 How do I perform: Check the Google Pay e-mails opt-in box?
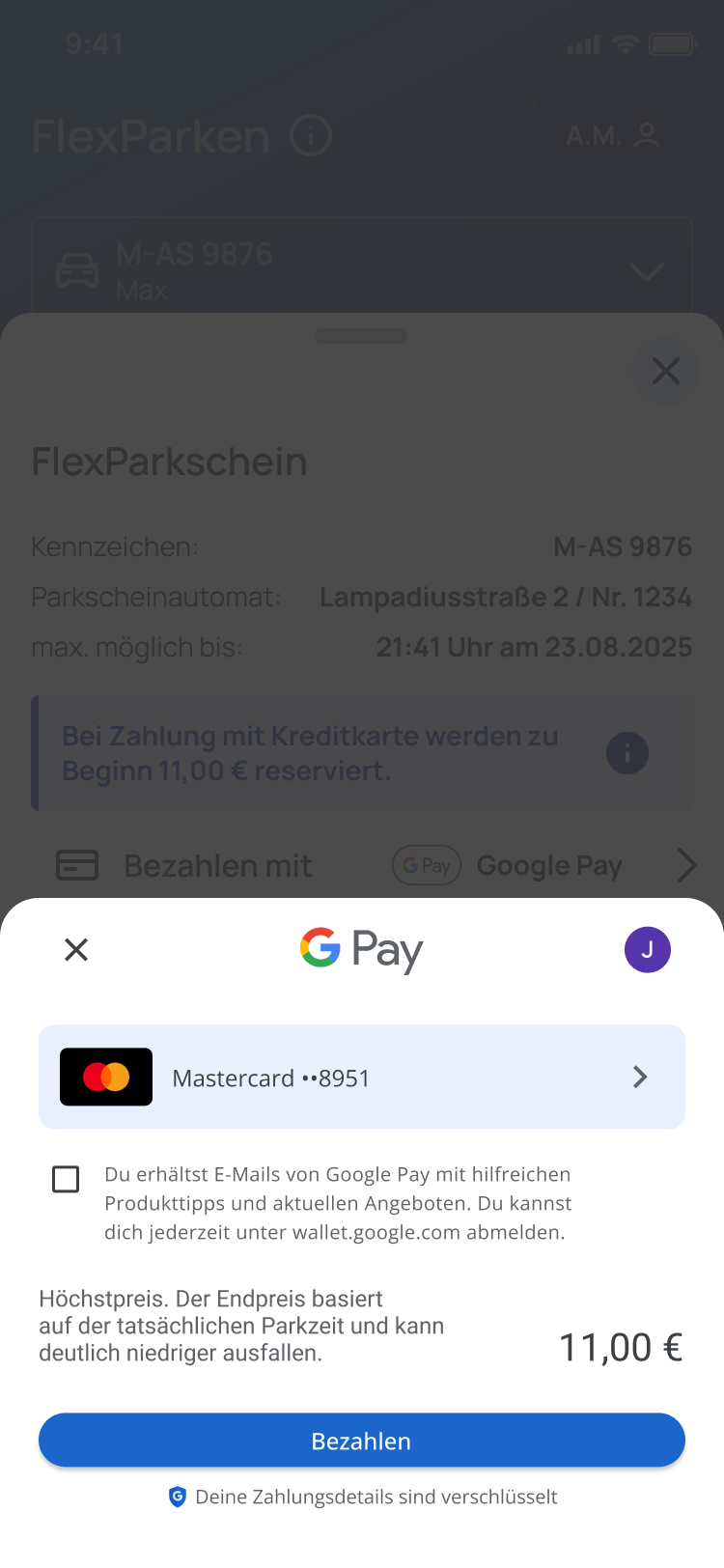pyautogui.click(x=66, y=1179)
